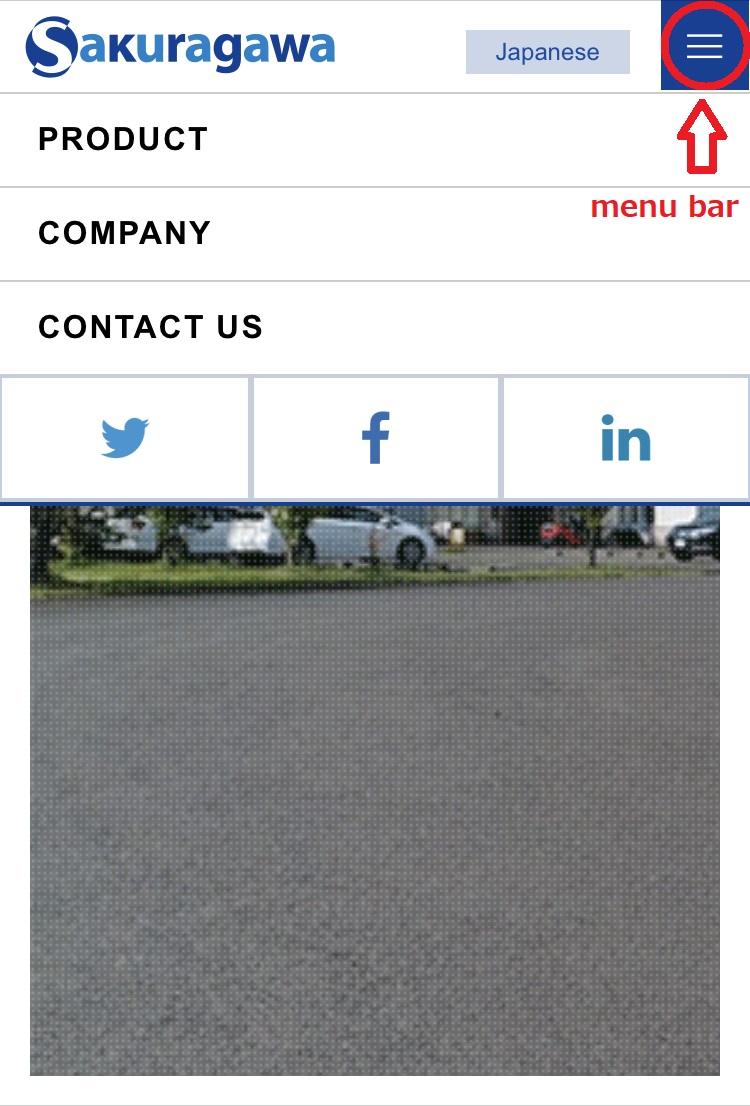This screenshot has height=1106, width=750.
Task: Open the COMPANY menu item
Action: pyautogui.click(x=125, y=233)
